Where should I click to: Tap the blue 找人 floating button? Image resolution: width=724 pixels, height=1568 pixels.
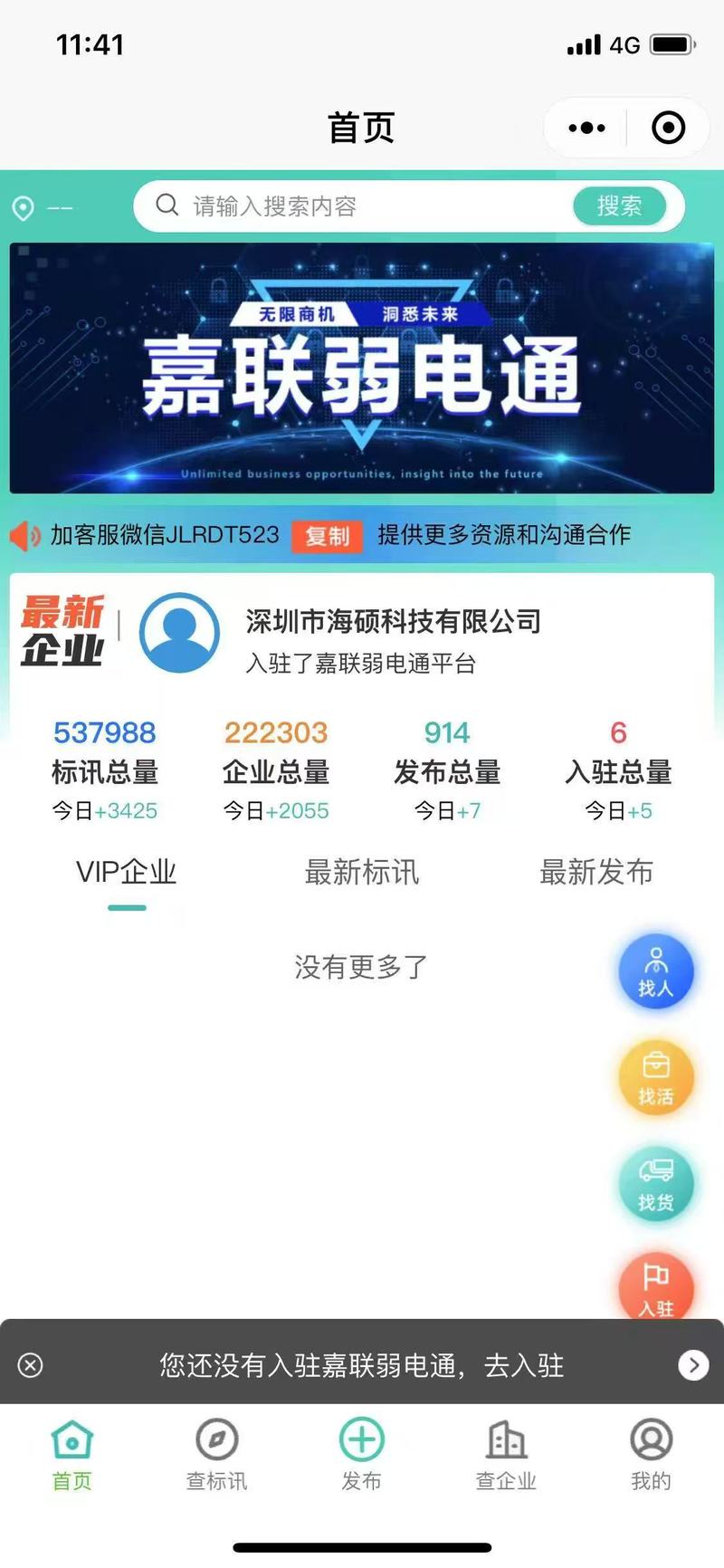[x=656, y=971]
